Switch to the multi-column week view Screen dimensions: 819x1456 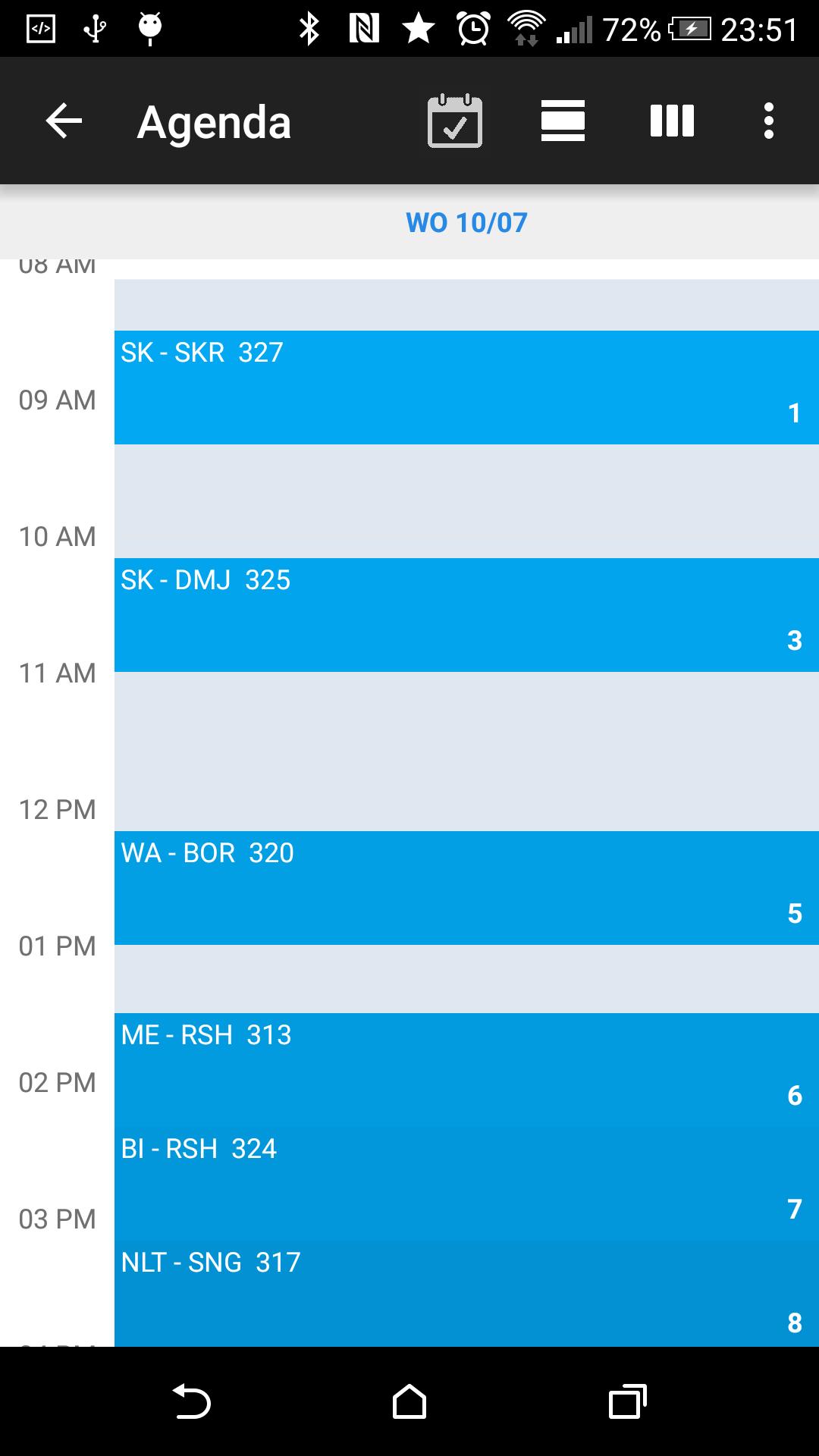point(672,121)
